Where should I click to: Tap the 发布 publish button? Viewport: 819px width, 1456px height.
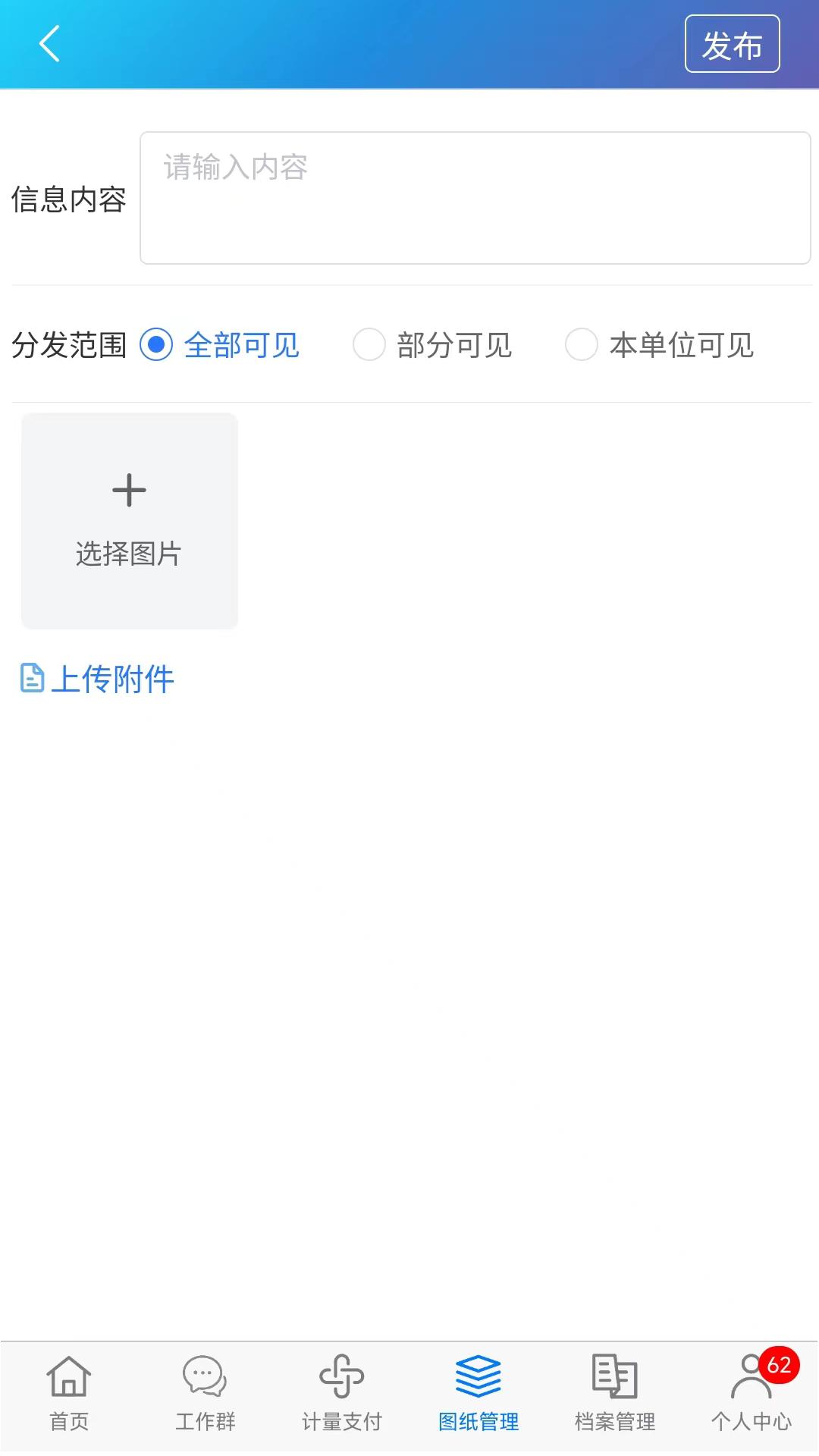click(732, 44)
